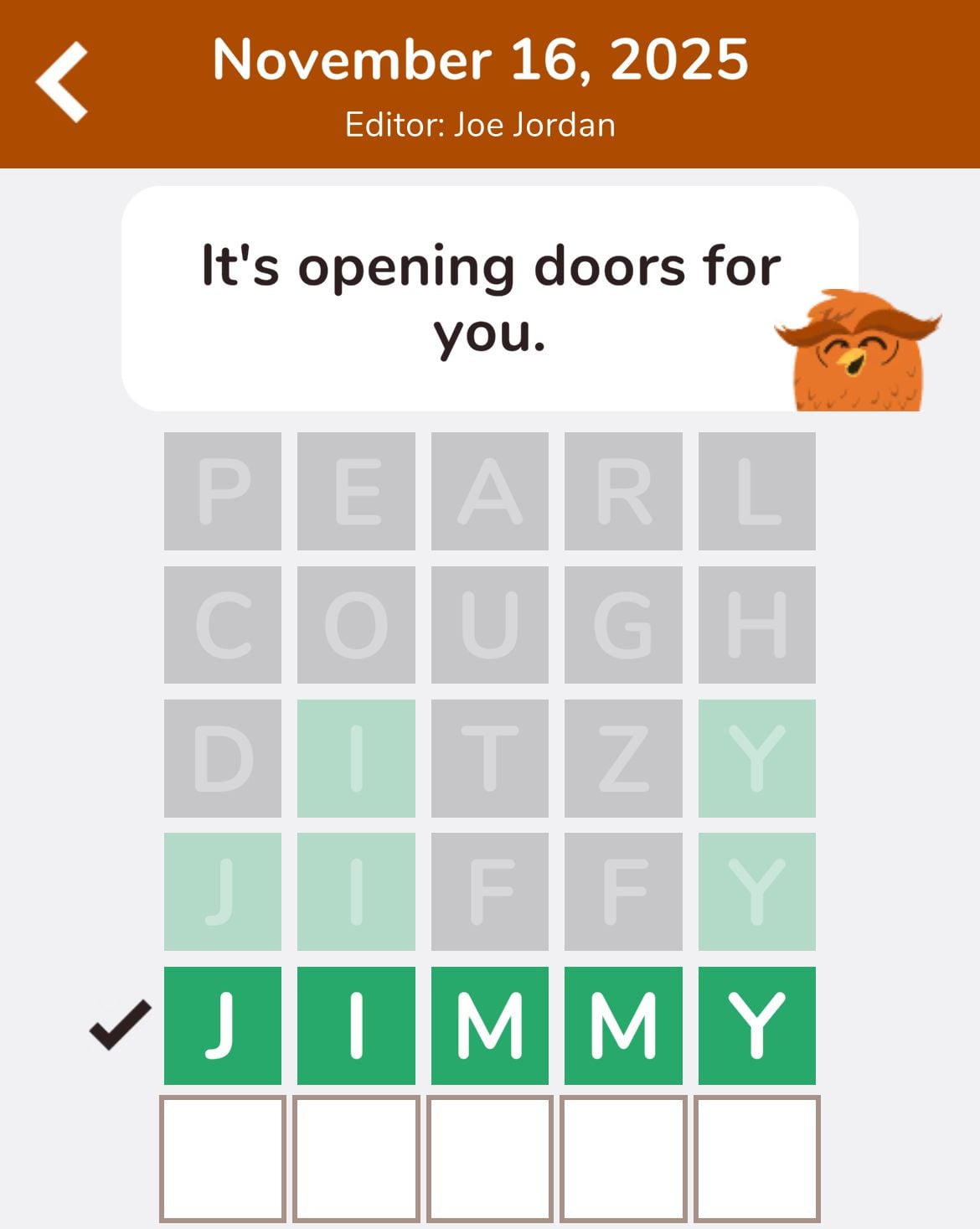
Task: Go back using the header arrow
Action: 62,82
